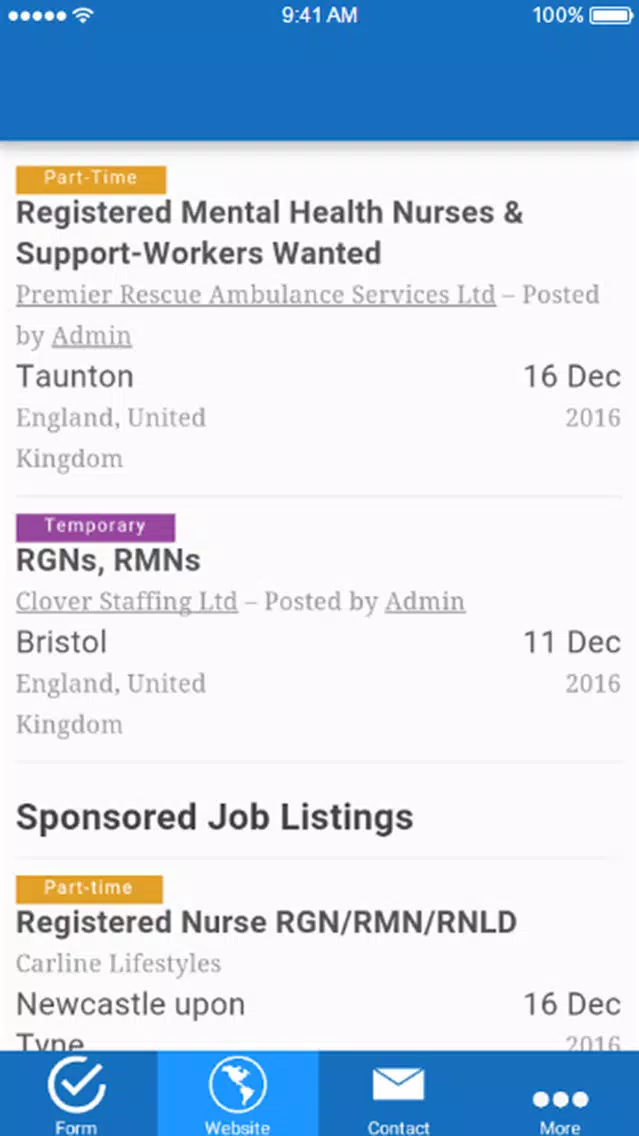The width and height of the screenshot is (639, 1136).
Task: Open the Registered Mental Health Nurses job listing
Action: tap(270, 233)
